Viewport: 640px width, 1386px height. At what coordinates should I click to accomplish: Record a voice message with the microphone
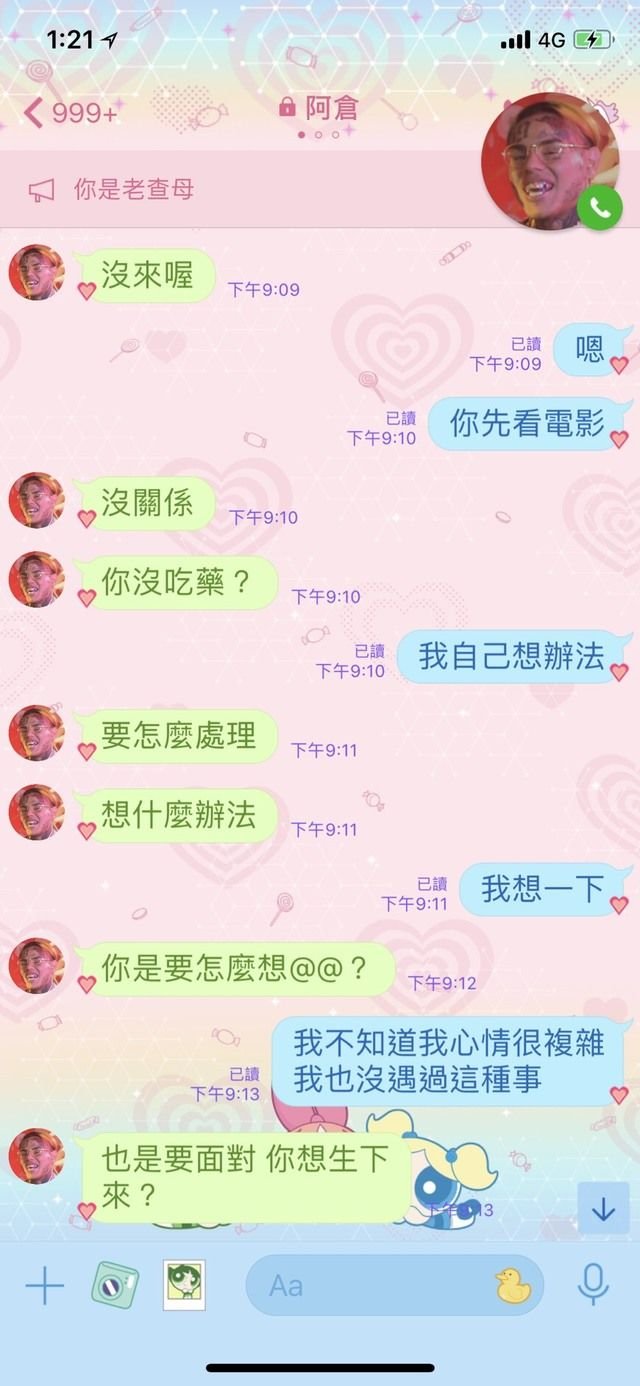click(x=594, y=1285)
